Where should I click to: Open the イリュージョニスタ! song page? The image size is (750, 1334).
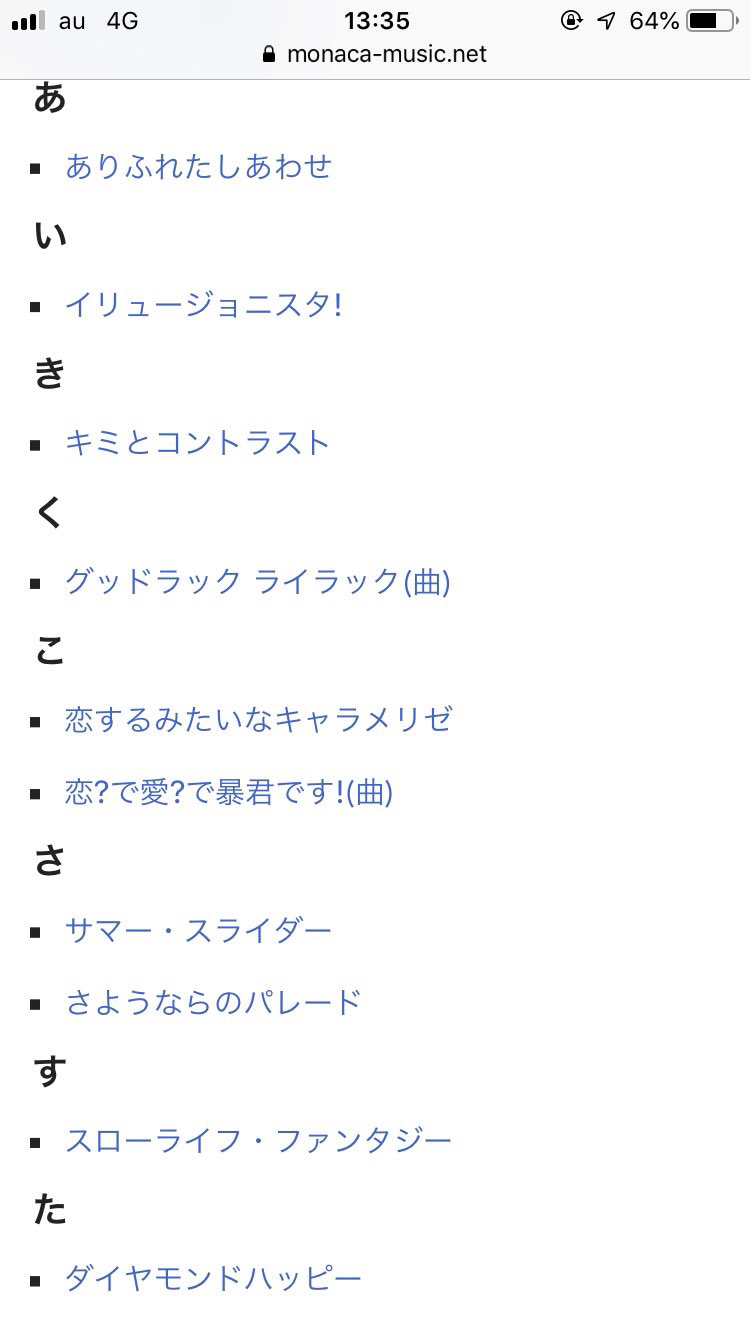click(203, 304)
